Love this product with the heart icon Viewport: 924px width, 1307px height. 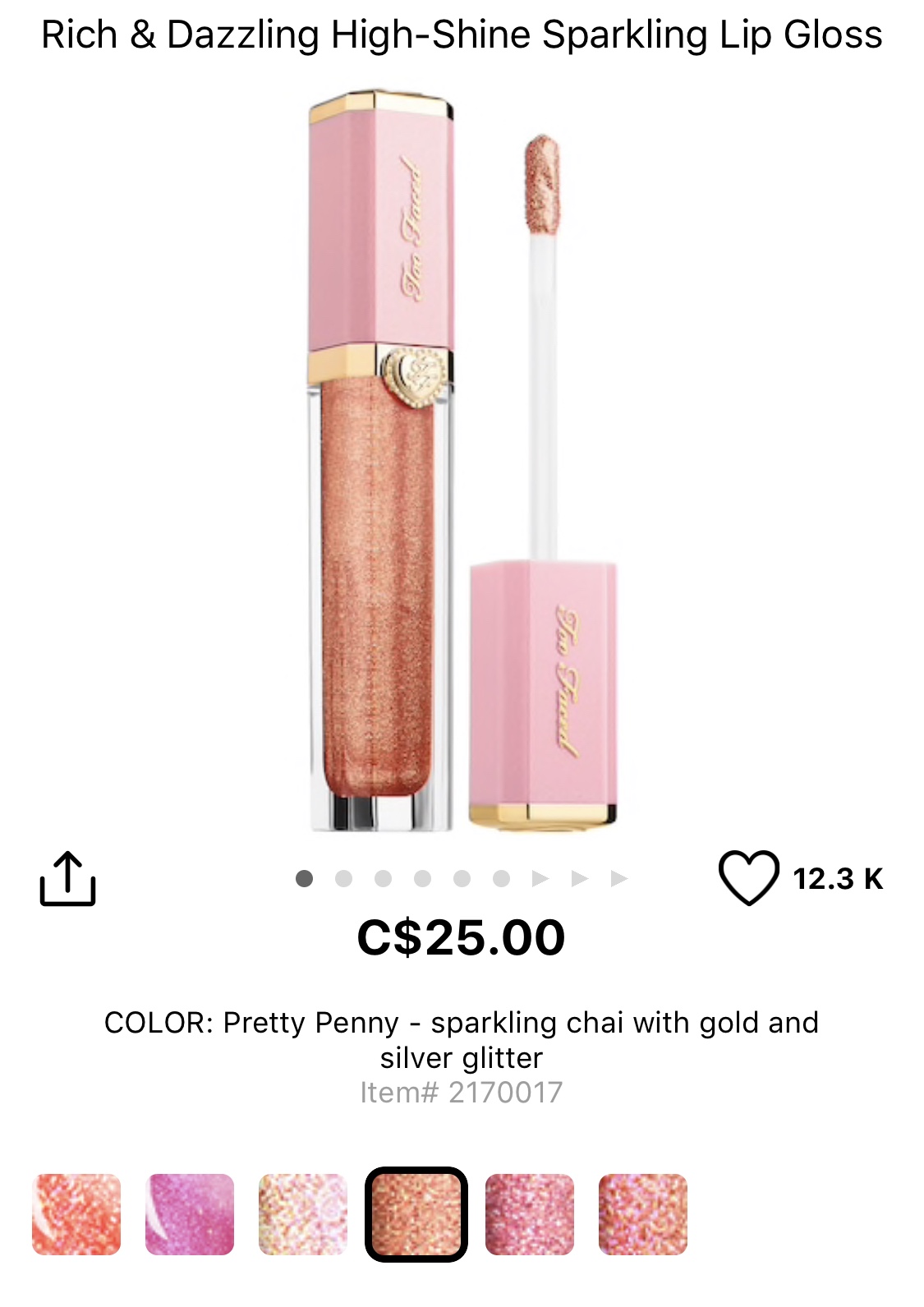tap(748, 877)
